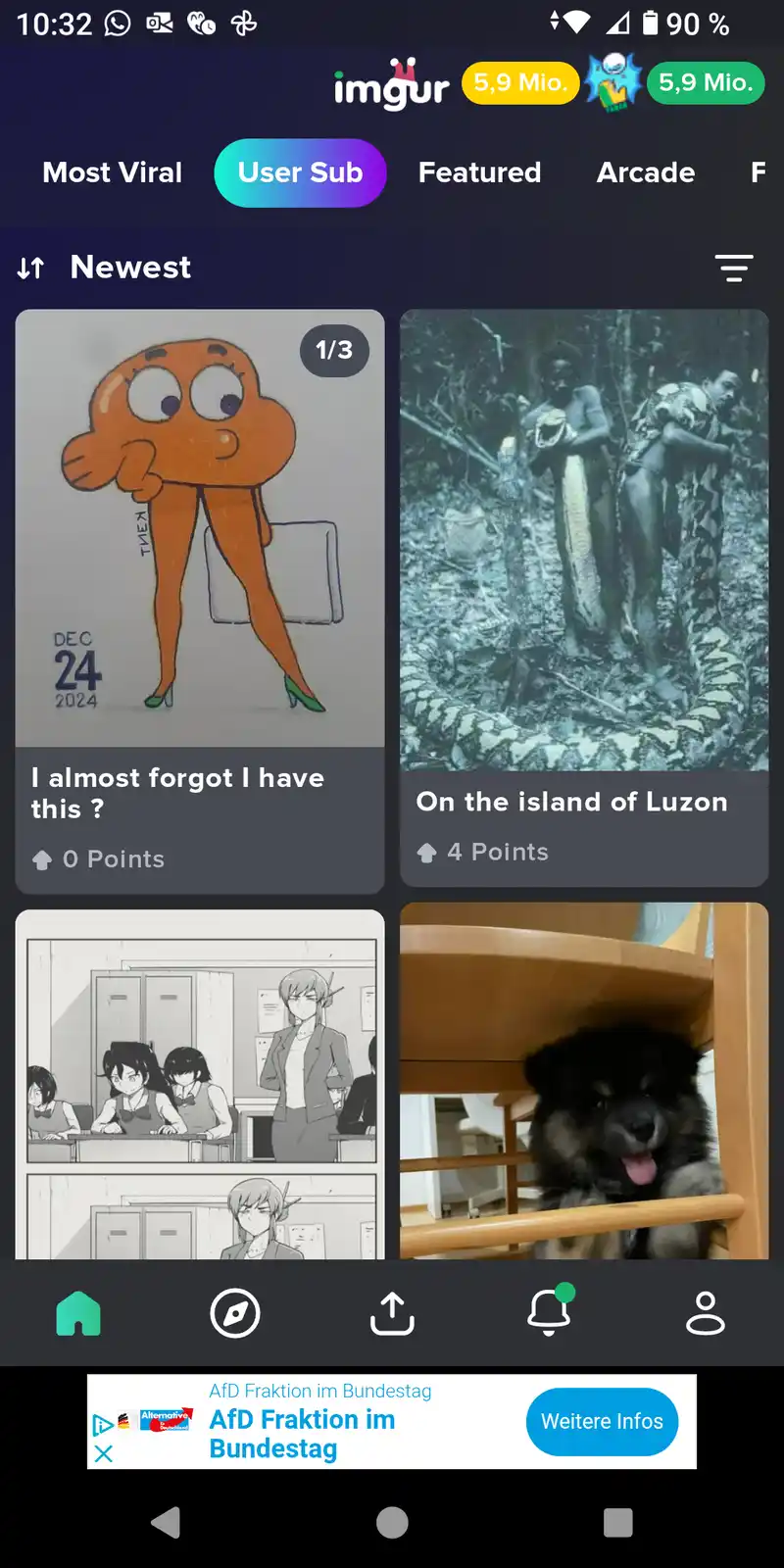View the black puppy photo post
Image resolution: width=784 pixels, height=1568 pixels.
pyautogui.click(x=584, y=1081)
